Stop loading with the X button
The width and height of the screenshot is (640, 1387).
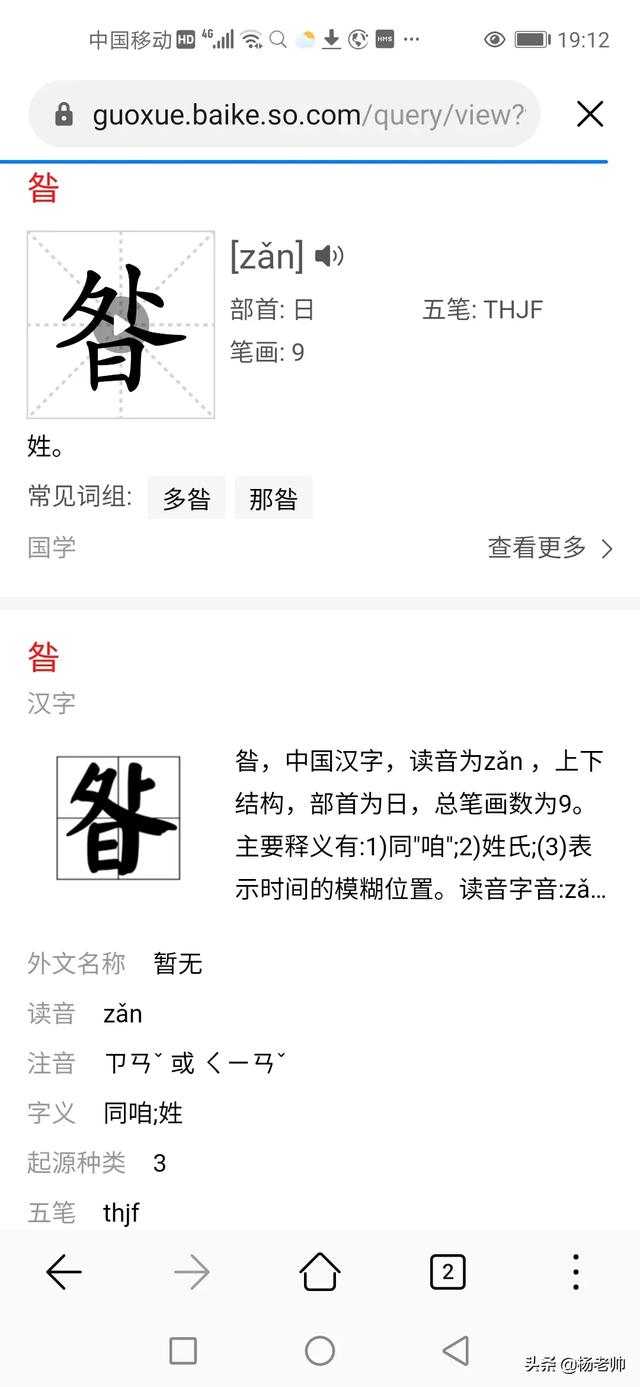(590, 115)
